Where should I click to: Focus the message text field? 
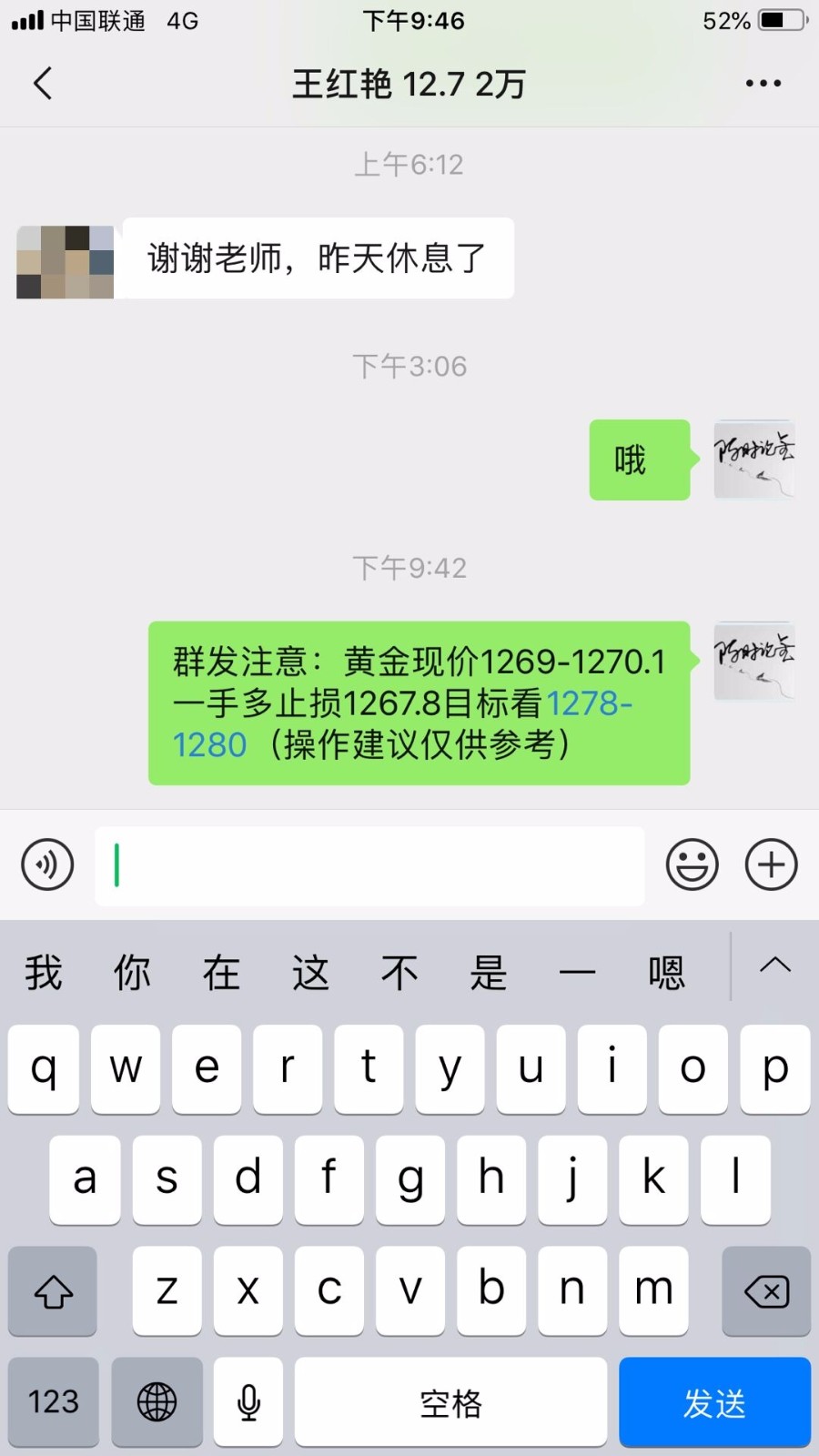(x=369, y=865)
